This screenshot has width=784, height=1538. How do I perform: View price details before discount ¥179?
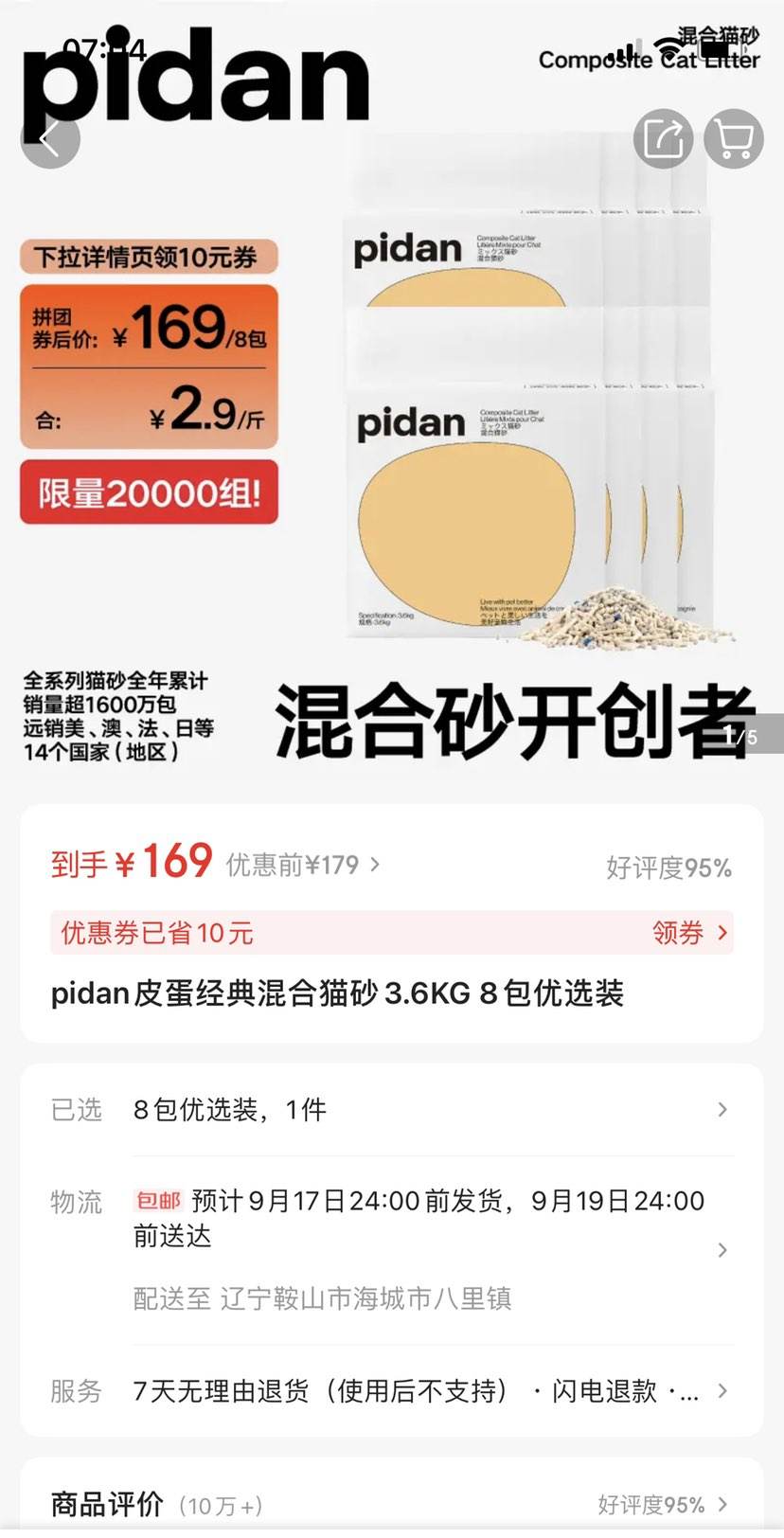(x=303, y=865)
